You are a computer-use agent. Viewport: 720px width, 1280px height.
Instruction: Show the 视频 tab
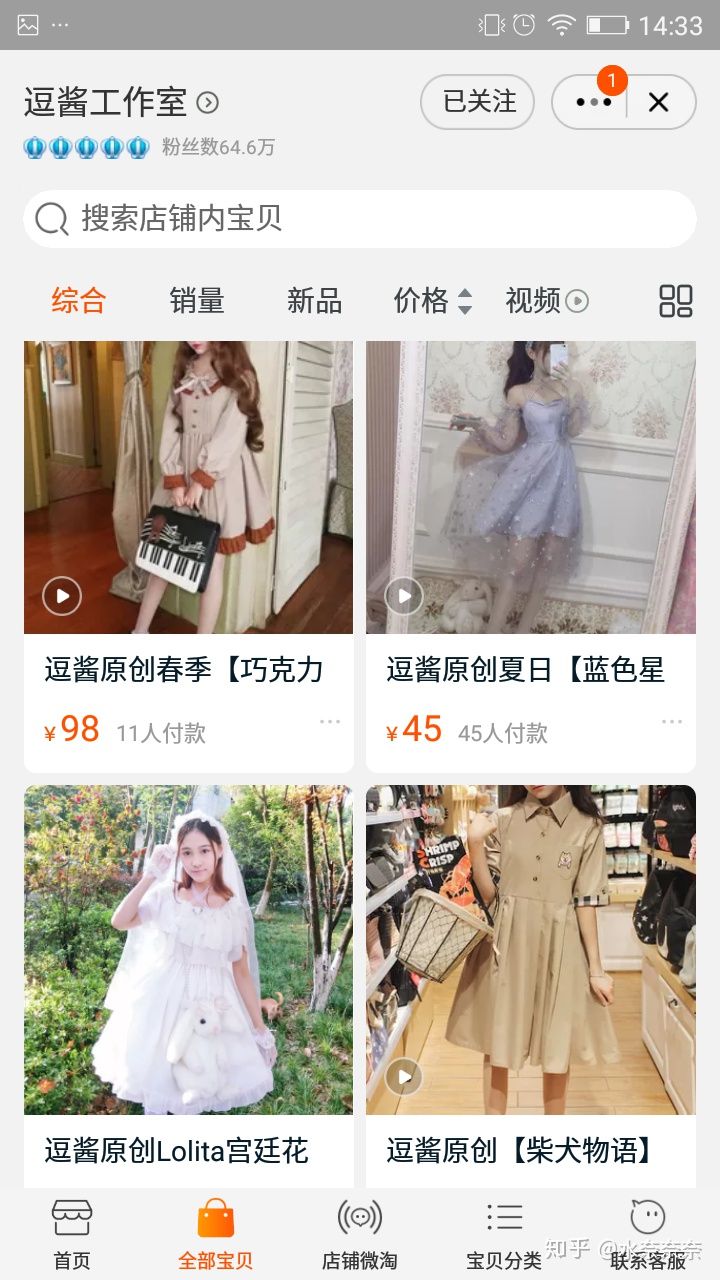coord(546,300)
